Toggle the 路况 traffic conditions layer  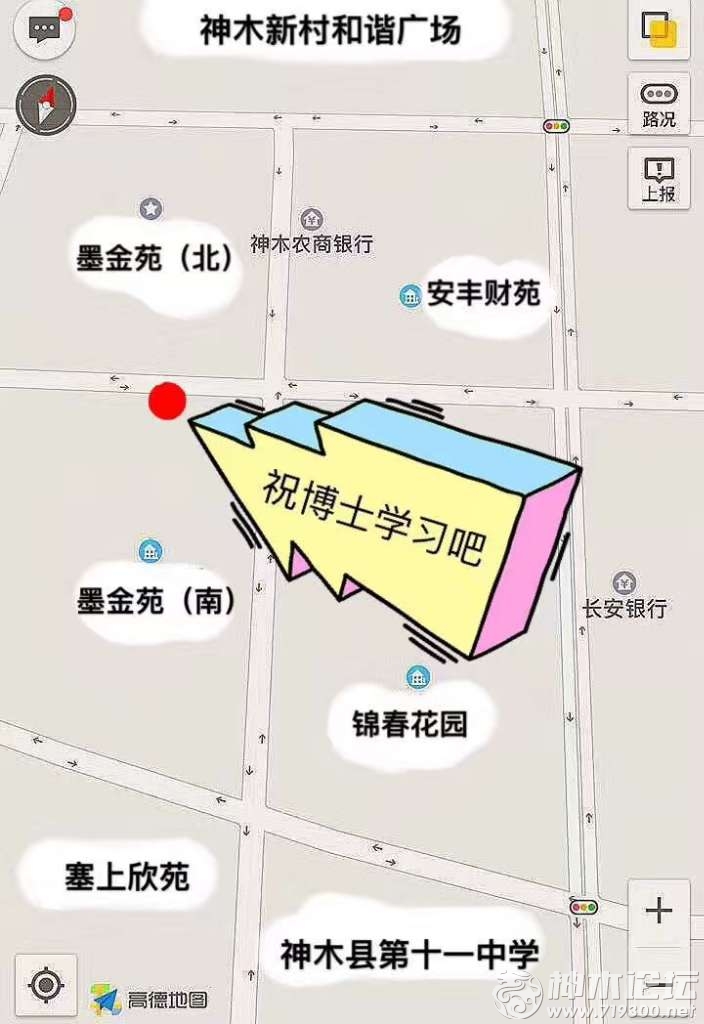click(659, 104)
